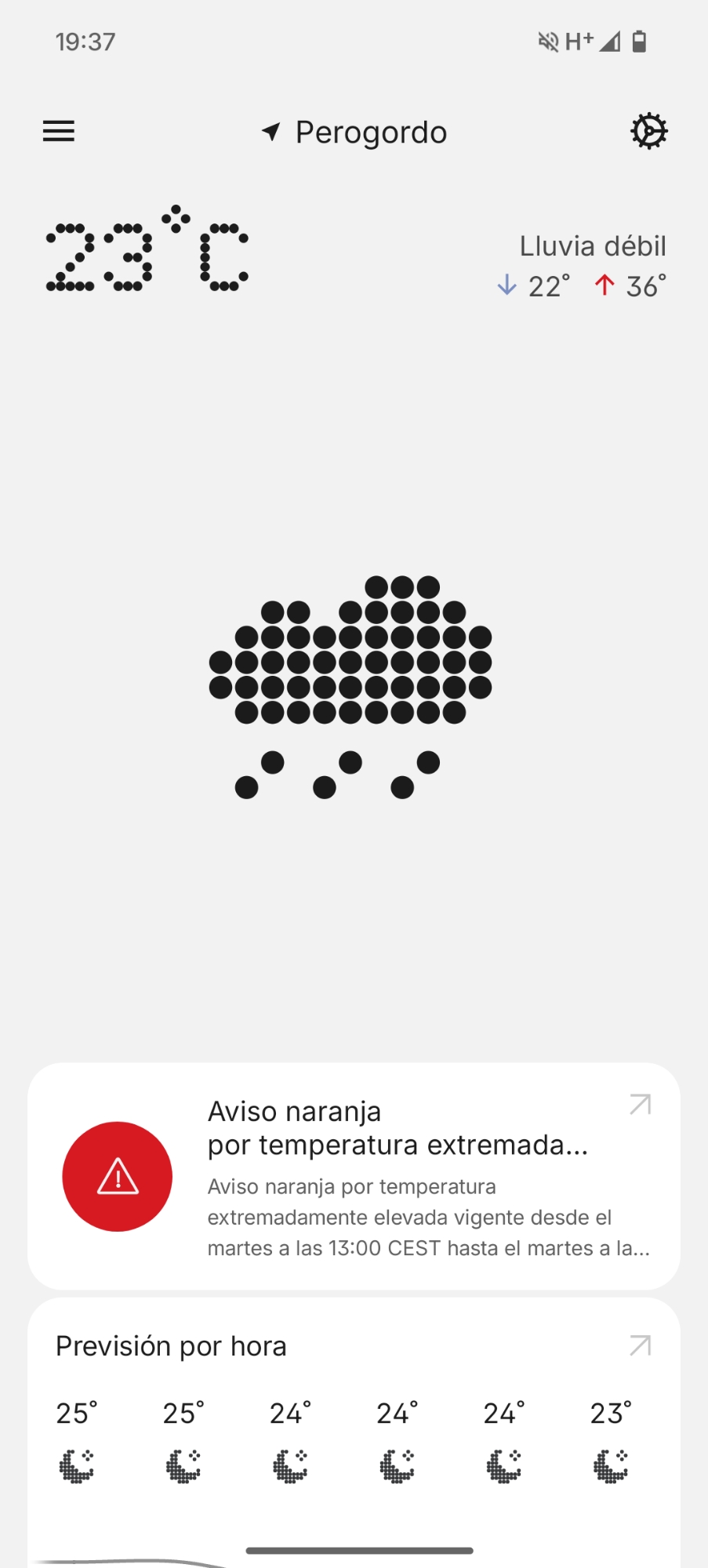Change the Perogordo location
The height and width of the screenshot is (1568, 708).
click(x=355, y=132)
